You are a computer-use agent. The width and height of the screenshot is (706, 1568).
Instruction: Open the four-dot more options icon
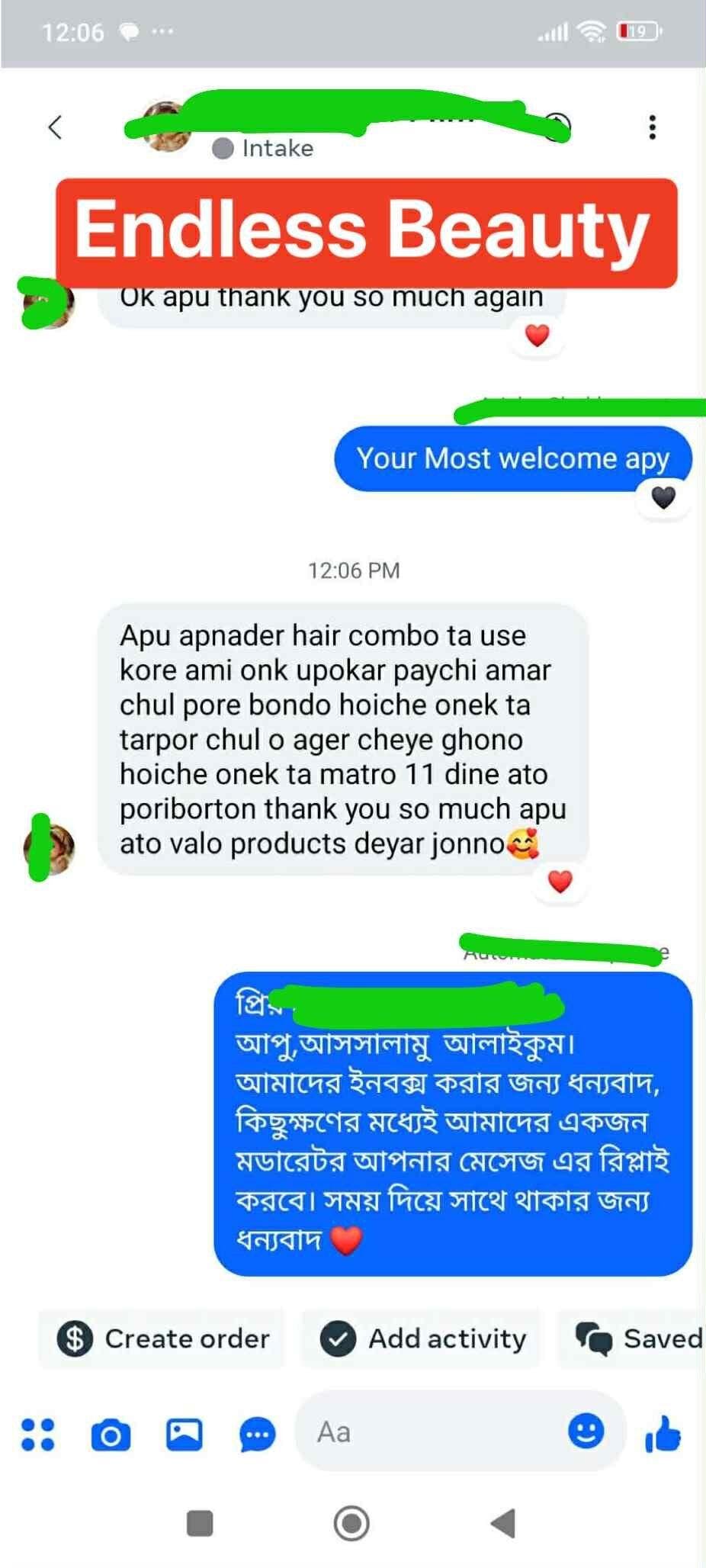coord(37,1434)
